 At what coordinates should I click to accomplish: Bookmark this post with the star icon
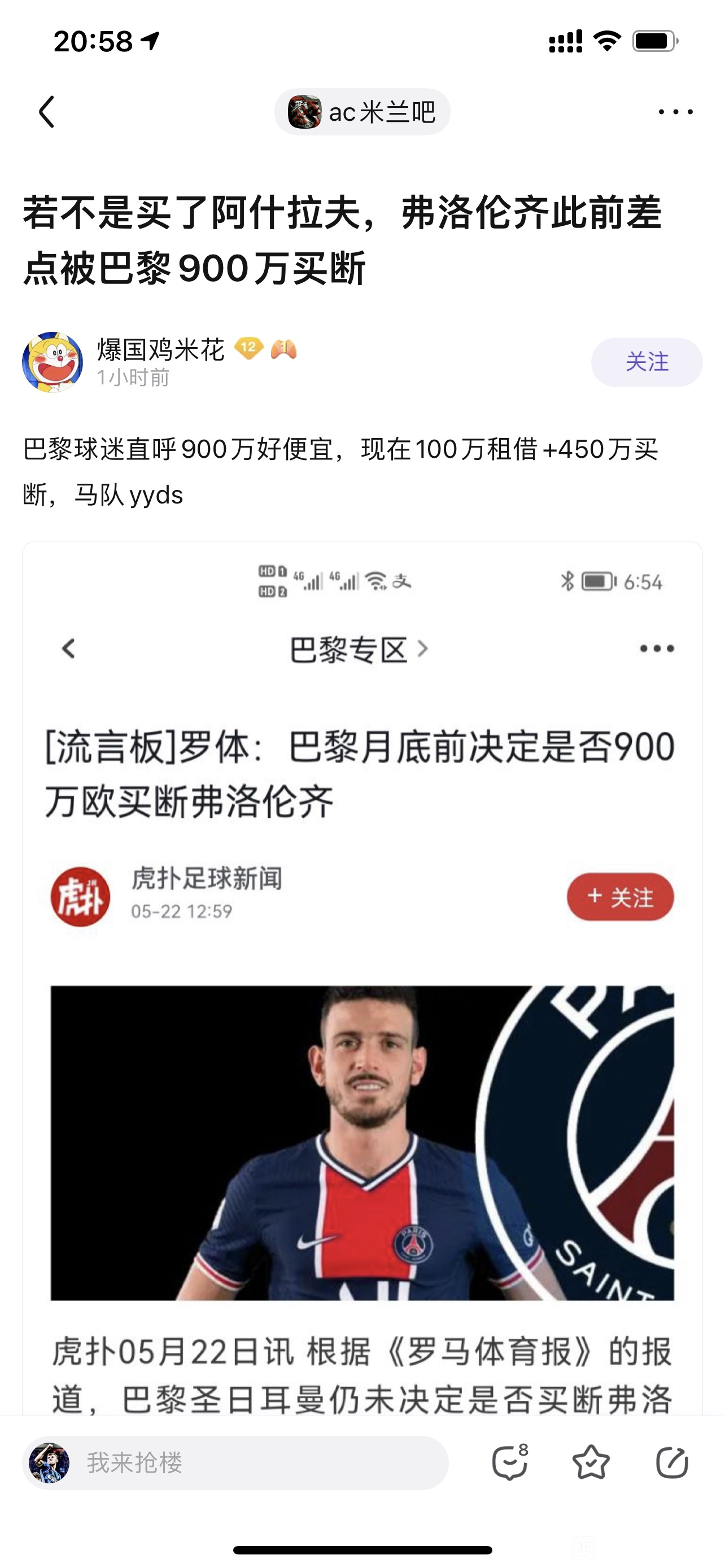(x=591, y=1462)
